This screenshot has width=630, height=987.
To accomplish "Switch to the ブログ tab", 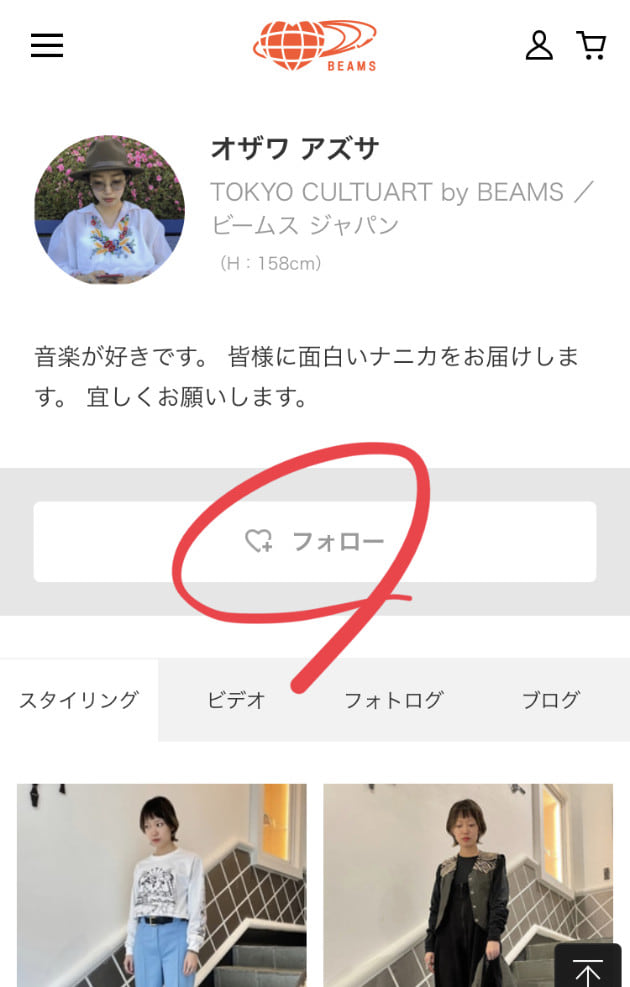I will pos(550,700).
